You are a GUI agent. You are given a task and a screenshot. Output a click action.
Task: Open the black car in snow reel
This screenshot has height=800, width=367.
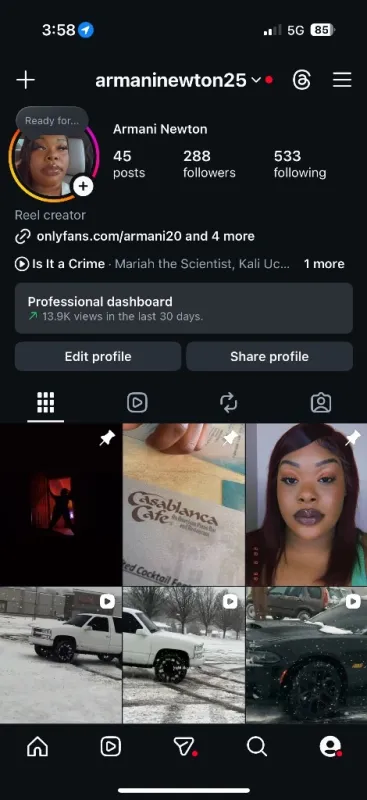306,655
